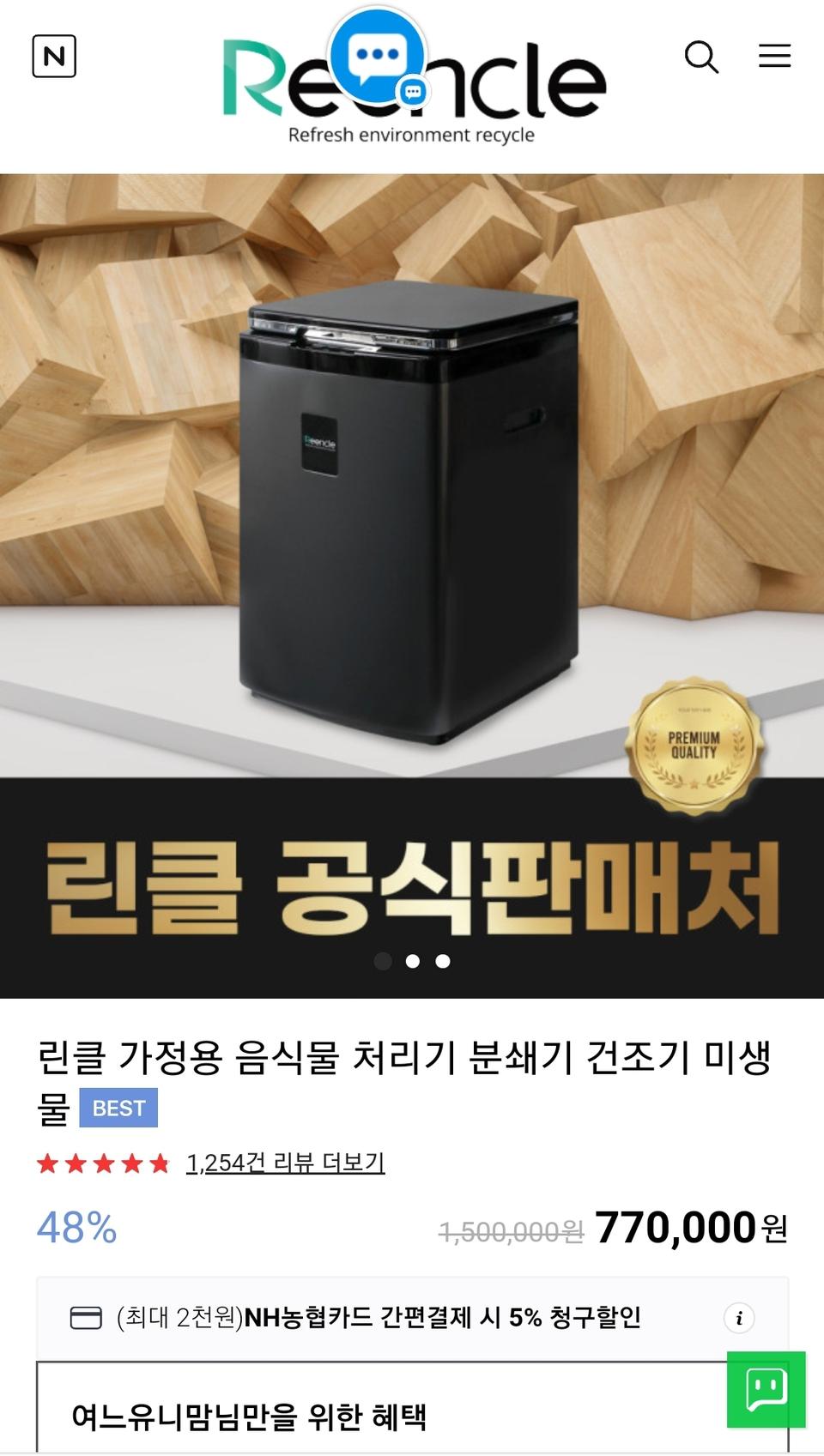Select the first carousel indicator dot
The width and height of the screenshot is (824, 1456).
pos(383,962)
